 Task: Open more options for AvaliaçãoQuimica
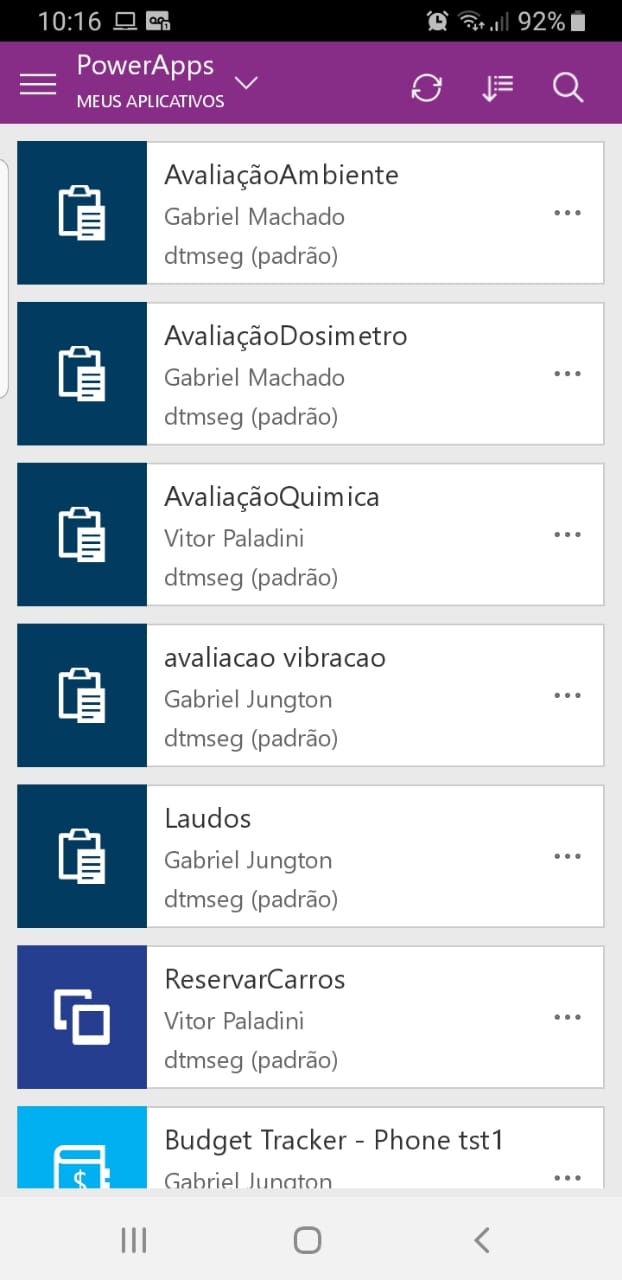click(x=567, y=535)
